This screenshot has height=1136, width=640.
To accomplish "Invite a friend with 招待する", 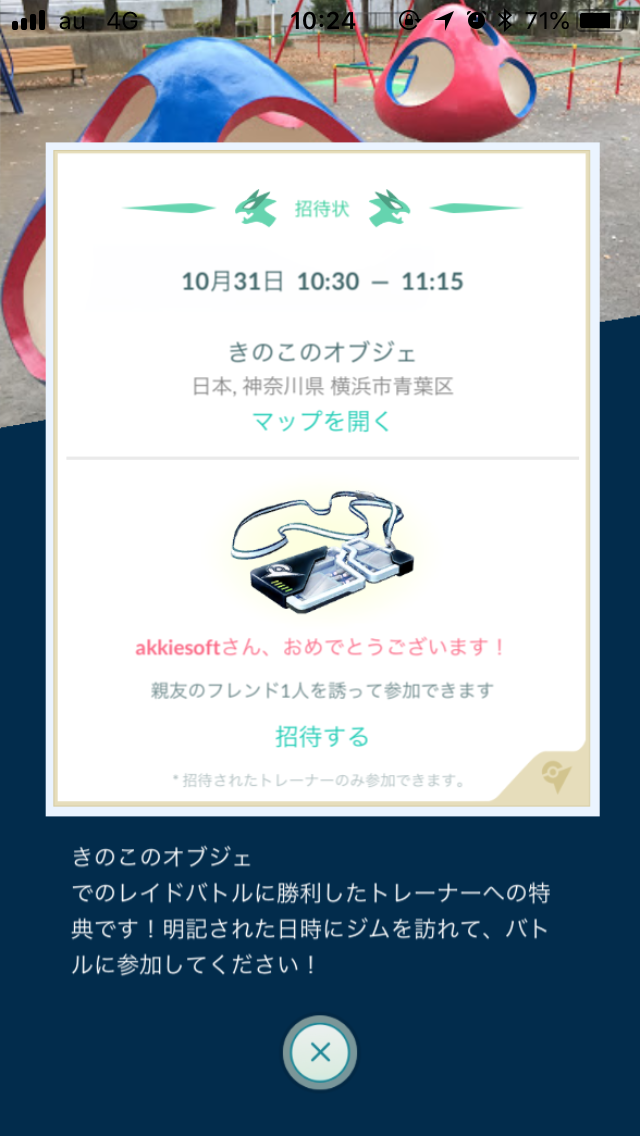I will [322, 737].
